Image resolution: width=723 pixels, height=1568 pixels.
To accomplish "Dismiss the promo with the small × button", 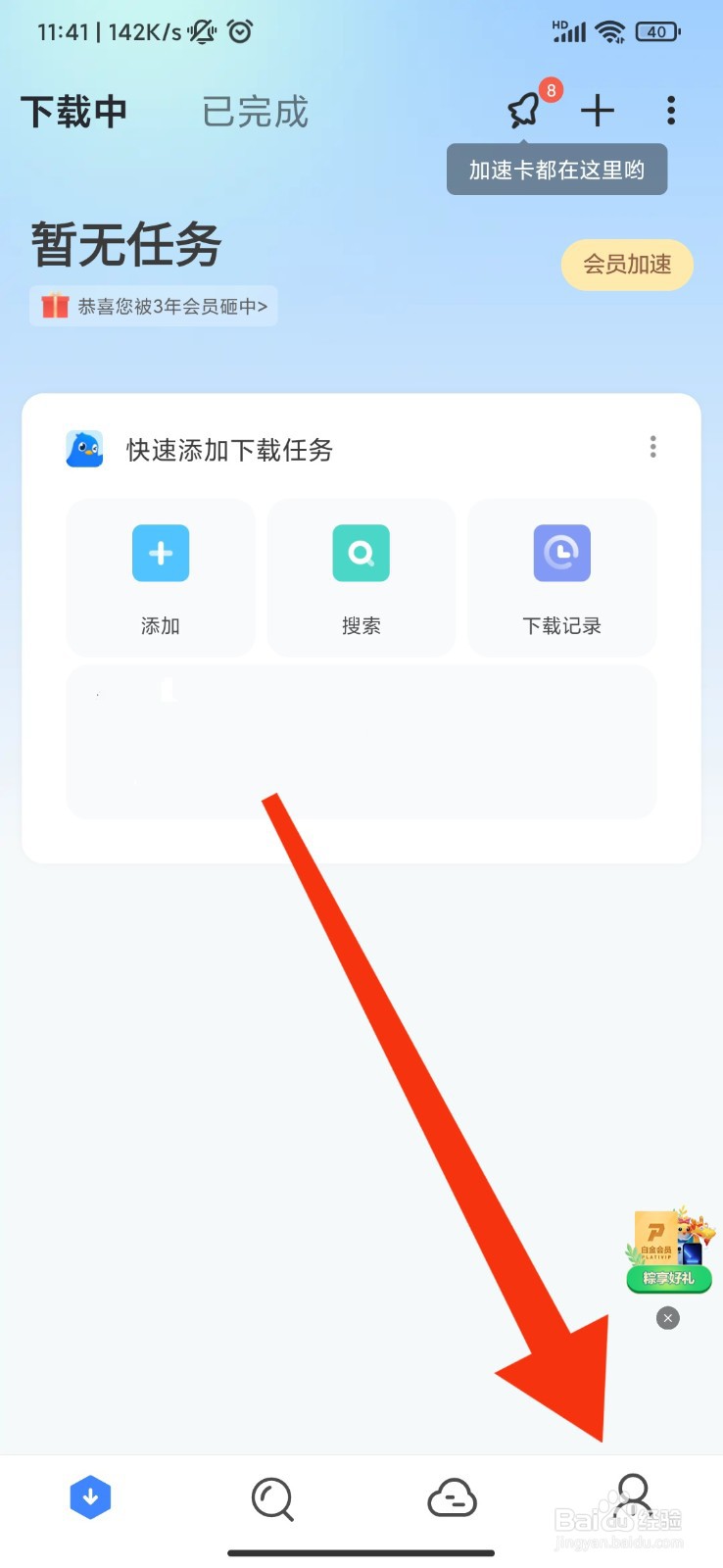I will point(667,1317).
